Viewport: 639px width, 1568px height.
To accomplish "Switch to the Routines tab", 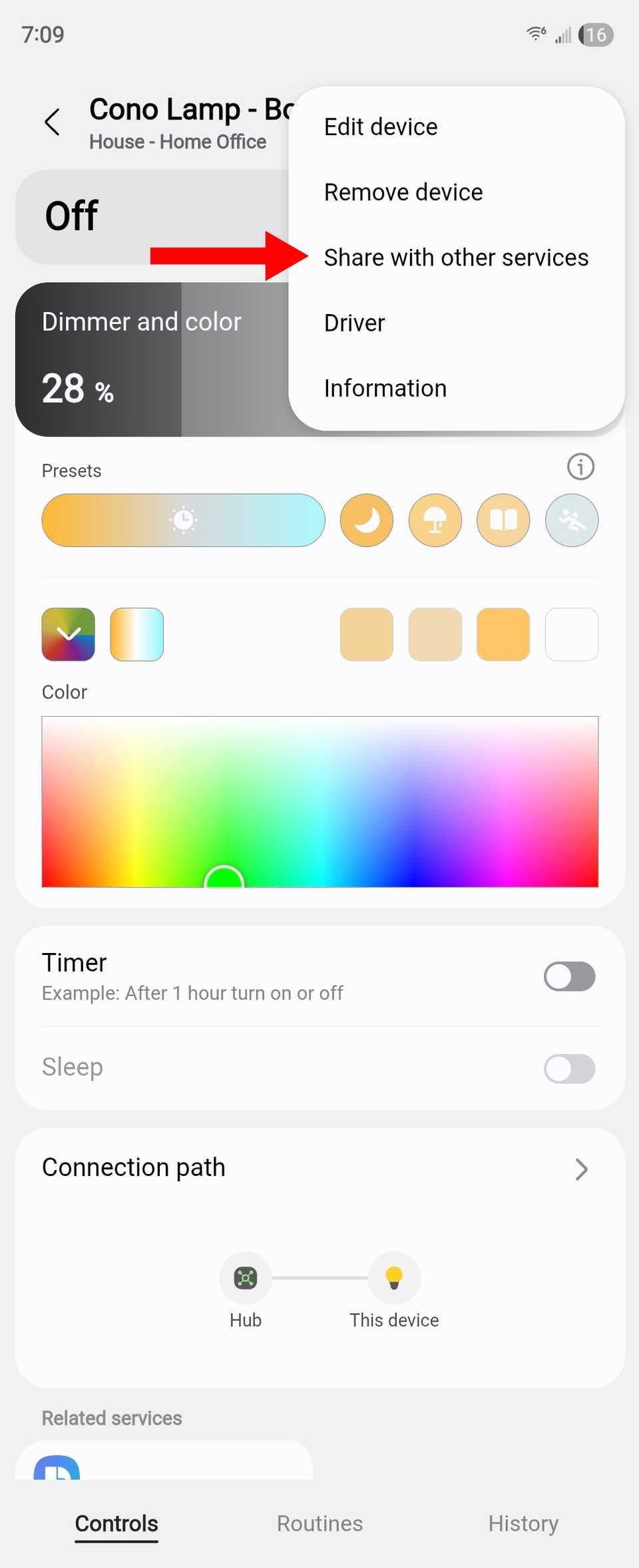I will coord(319,1523).
